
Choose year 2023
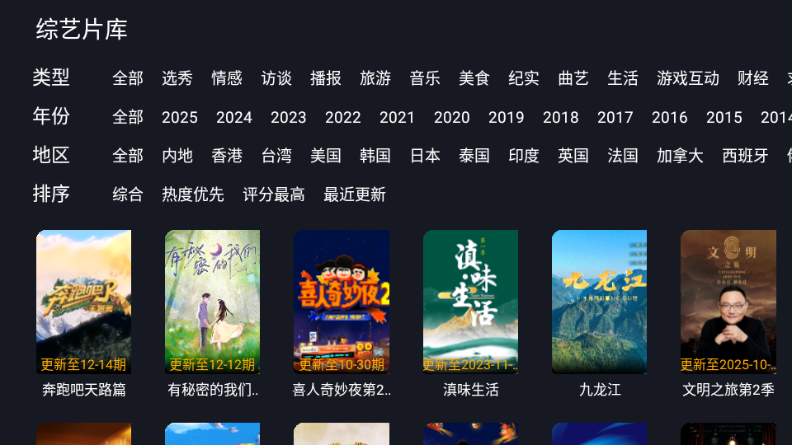click(x=288, y=117)
